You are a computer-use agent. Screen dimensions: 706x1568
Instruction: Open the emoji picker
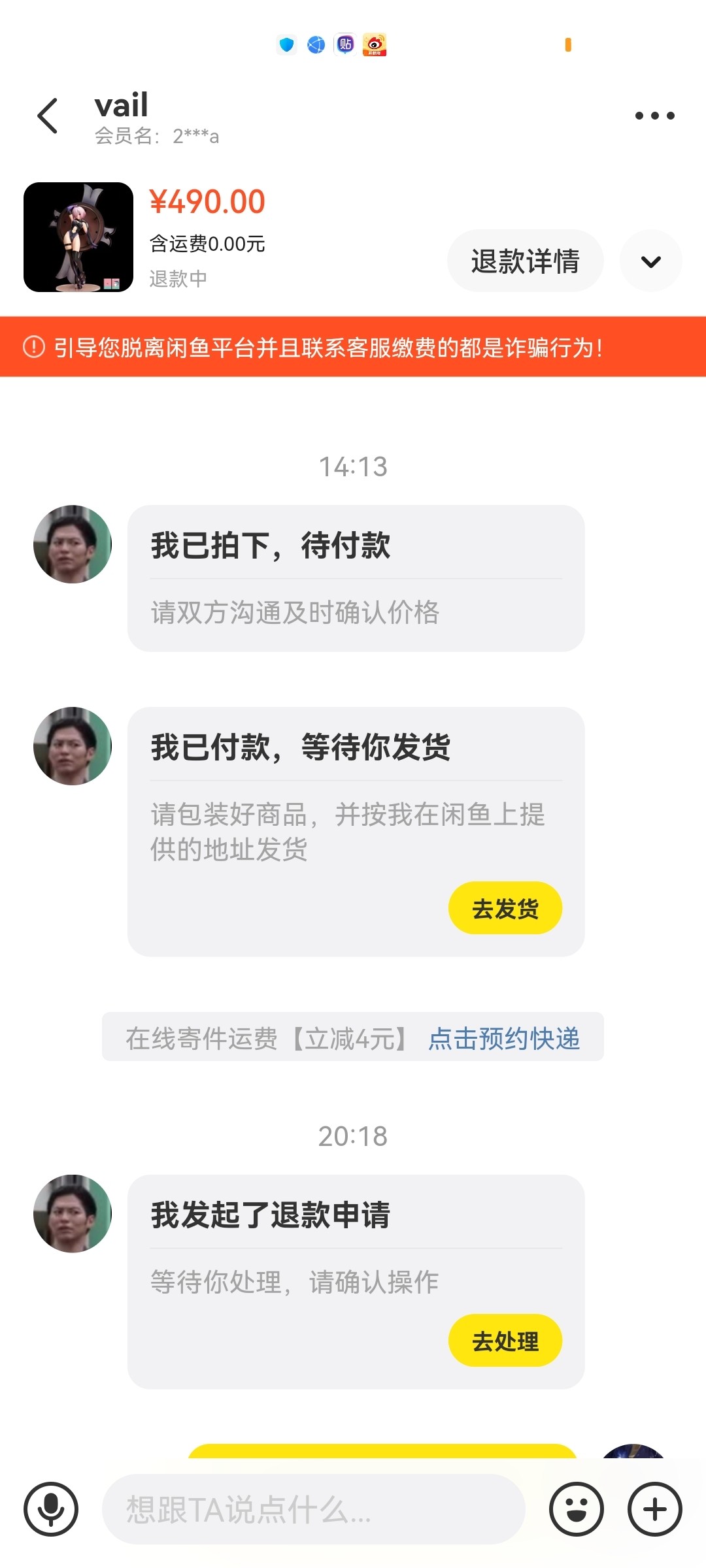click(x=577, y=1509)
